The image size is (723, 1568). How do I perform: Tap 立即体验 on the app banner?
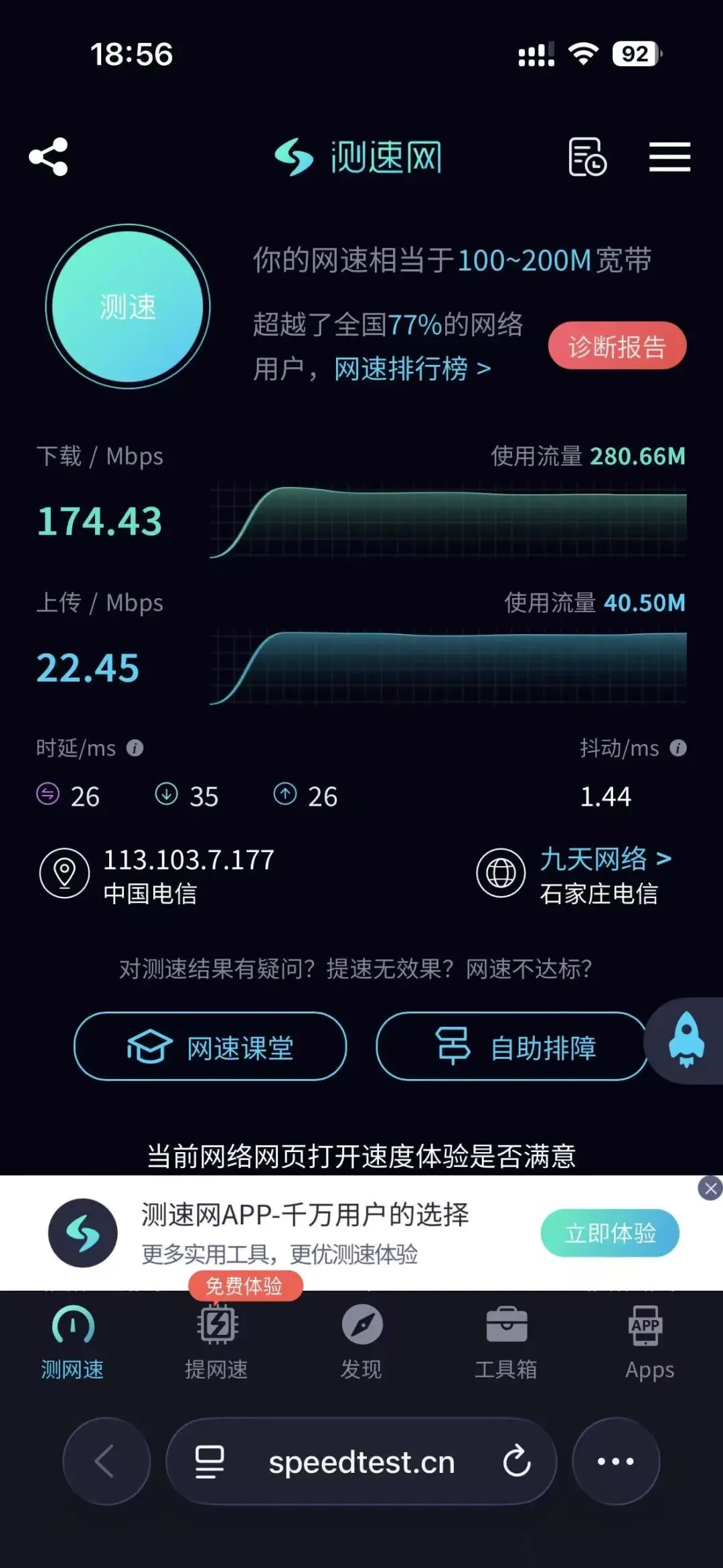pos(610,1233)
